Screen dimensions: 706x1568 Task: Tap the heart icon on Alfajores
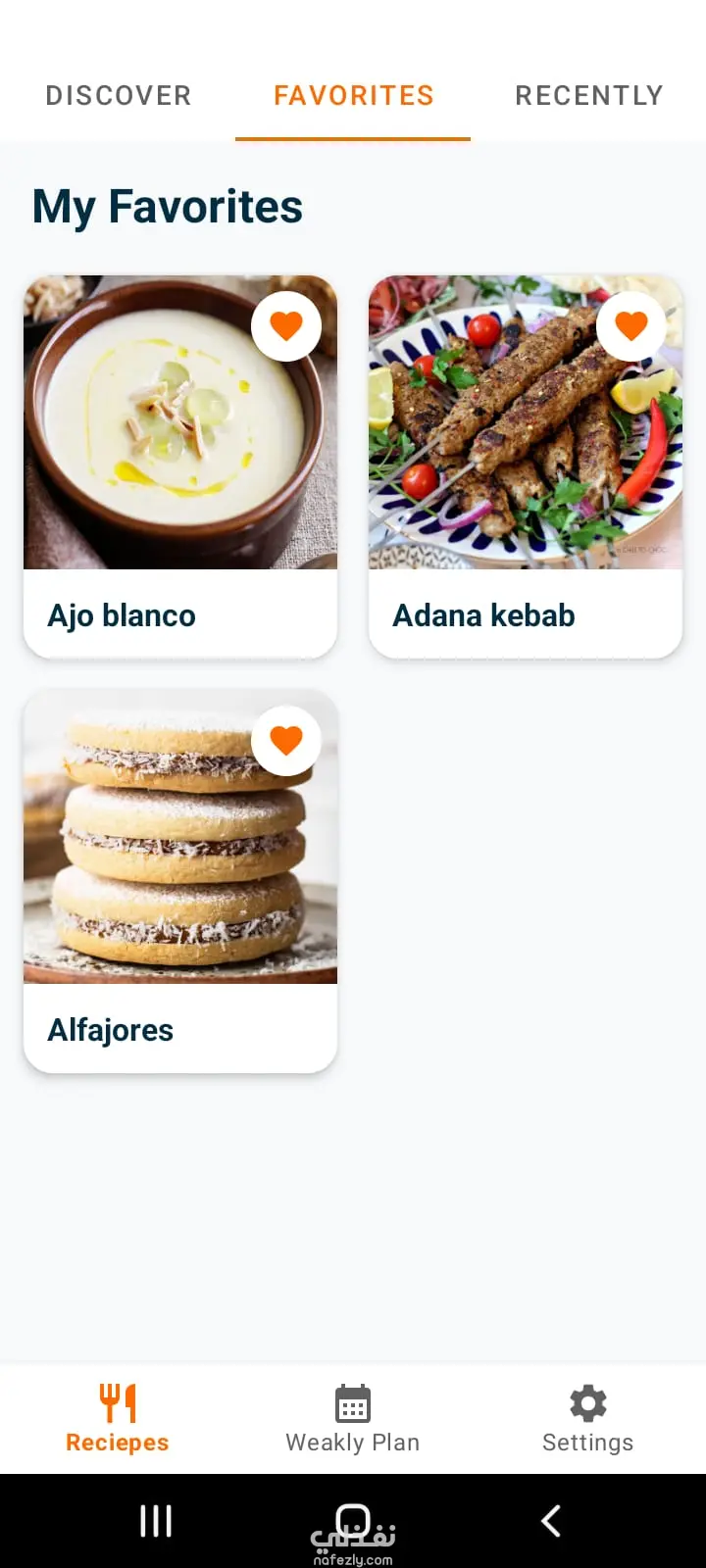coord(286,740)
